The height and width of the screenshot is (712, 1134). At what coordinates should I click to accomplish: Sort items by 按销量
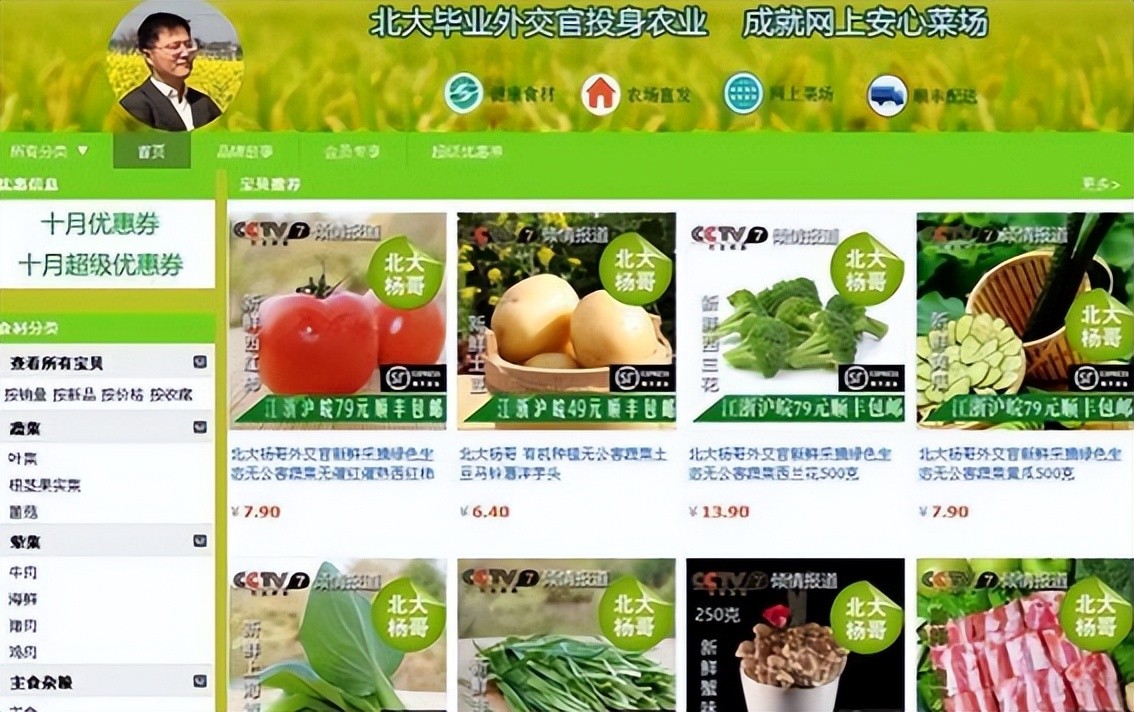(x=26, y=395)
